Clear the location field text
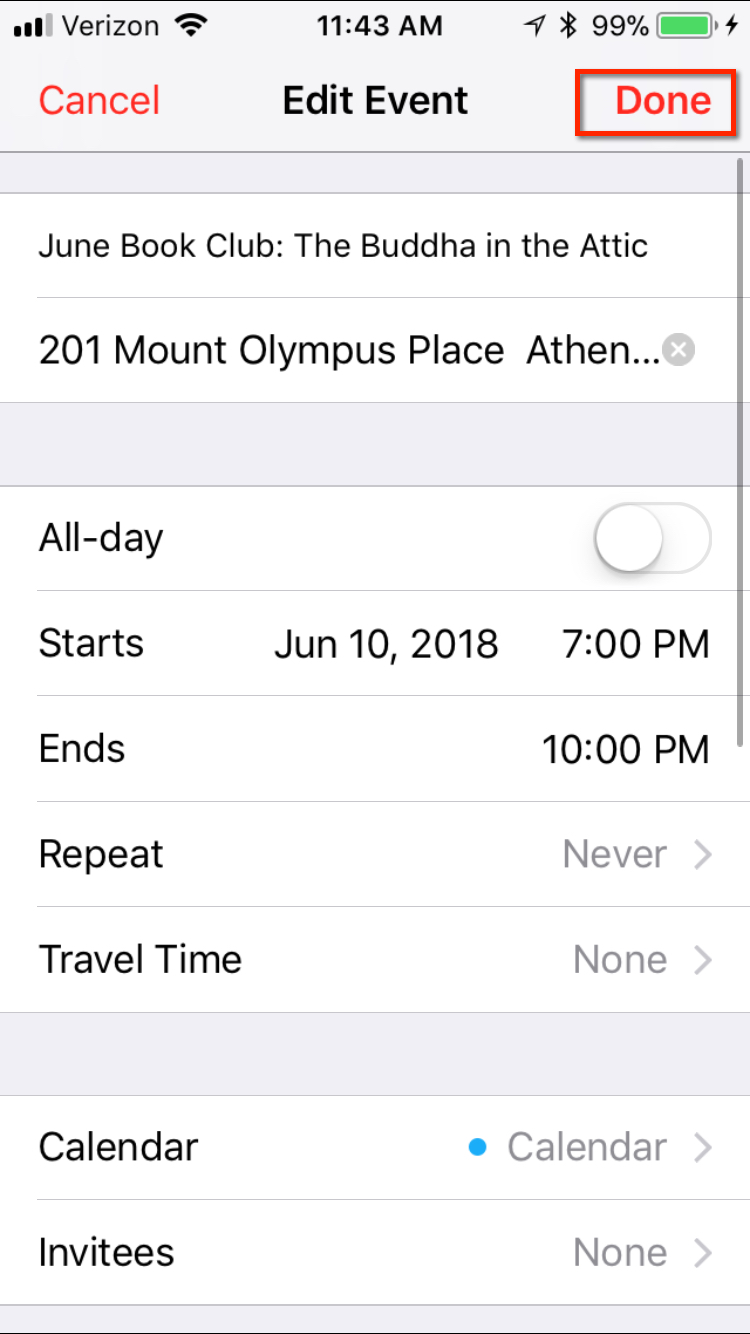This screenshot has height=1334, width=750. [680, 351]
